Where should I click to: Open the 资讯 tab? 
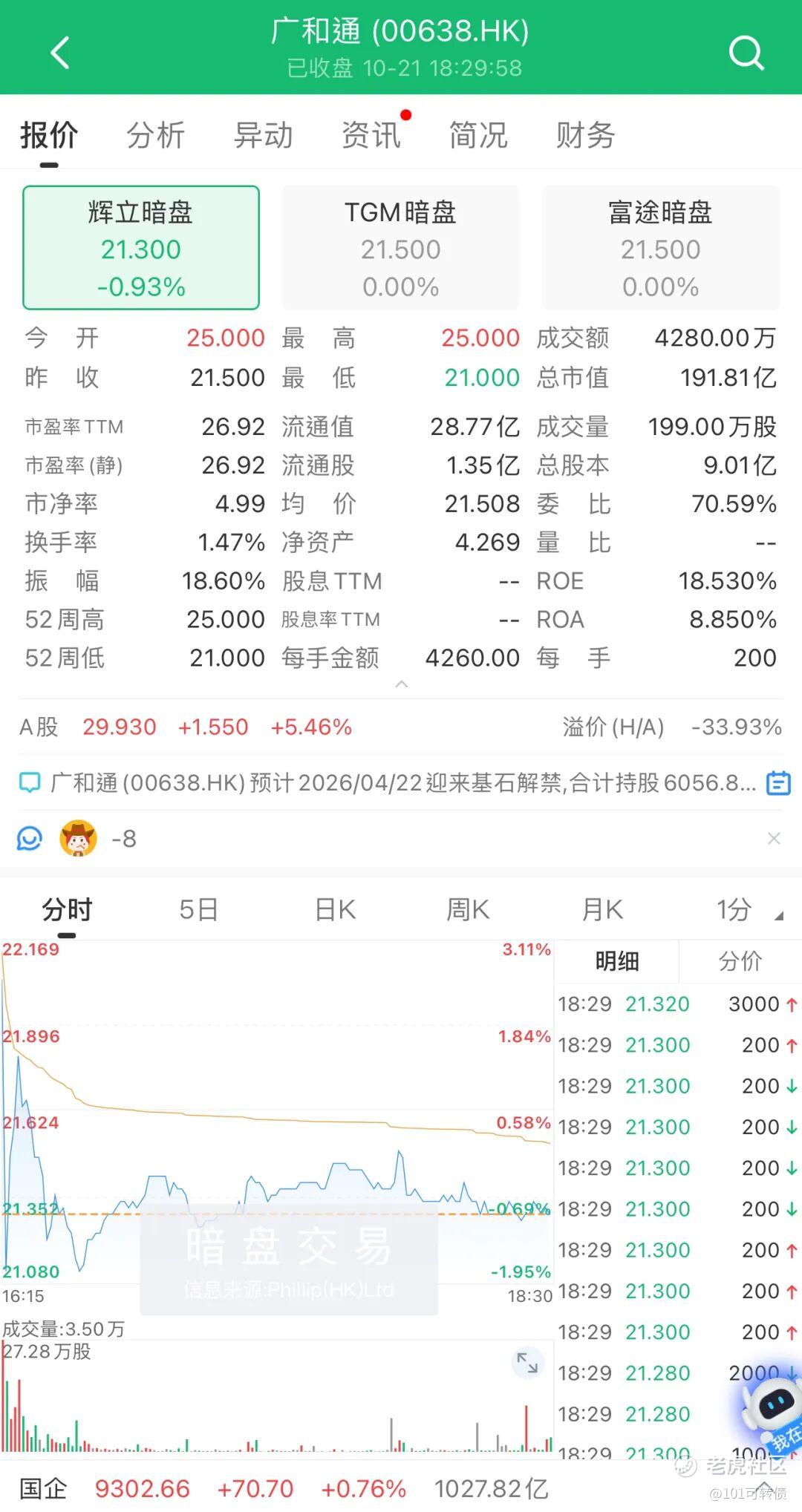371,135
